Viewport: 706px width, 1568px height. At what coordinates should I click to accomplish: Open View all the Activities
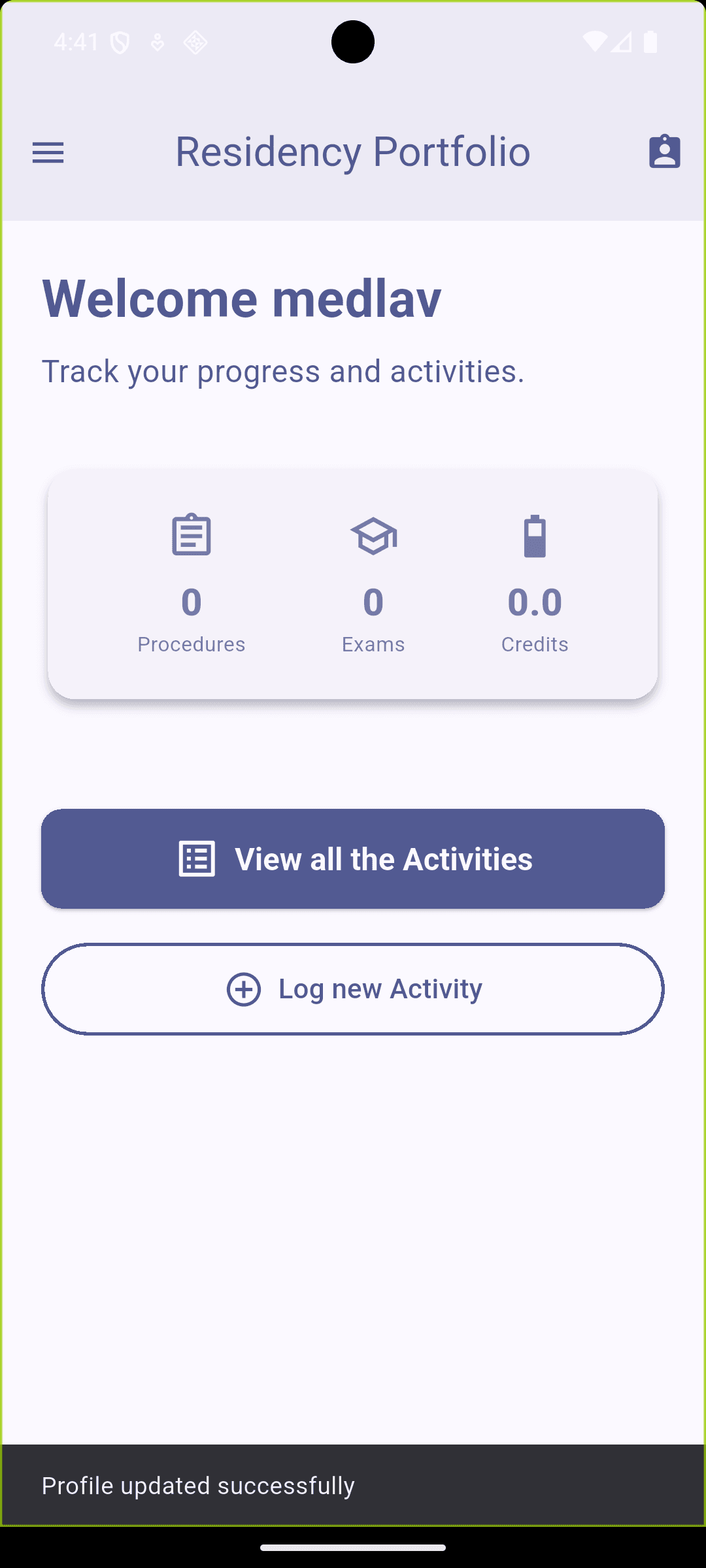(353, 858)
